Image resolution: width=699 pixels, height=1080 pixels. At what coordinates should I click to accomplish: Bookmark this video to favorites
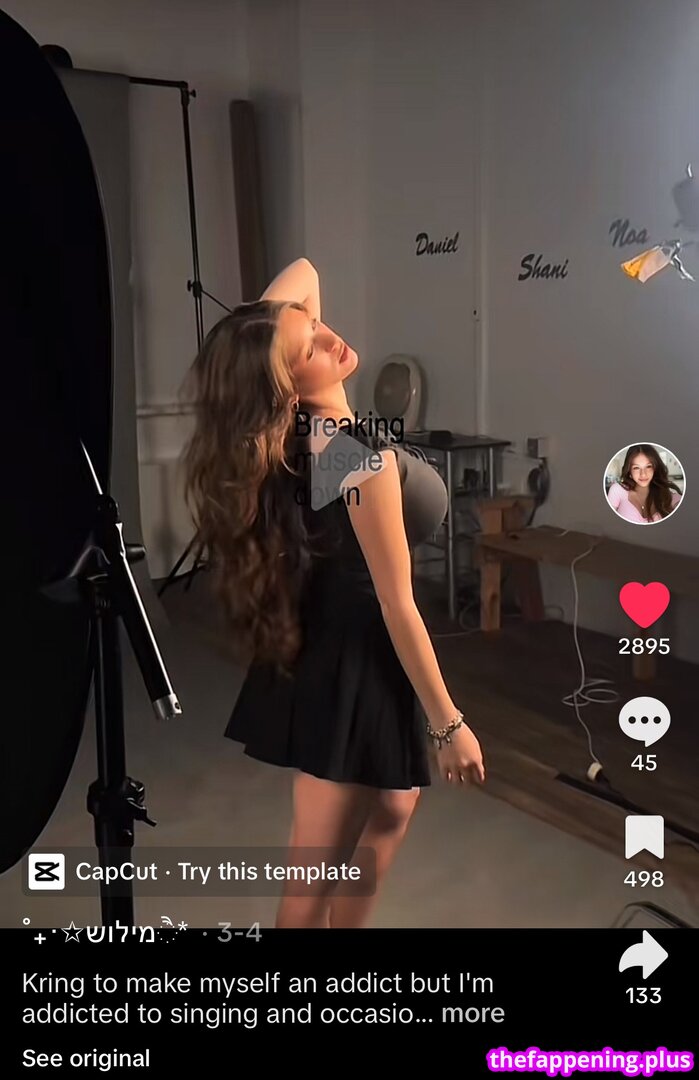(x=644, y=838)
